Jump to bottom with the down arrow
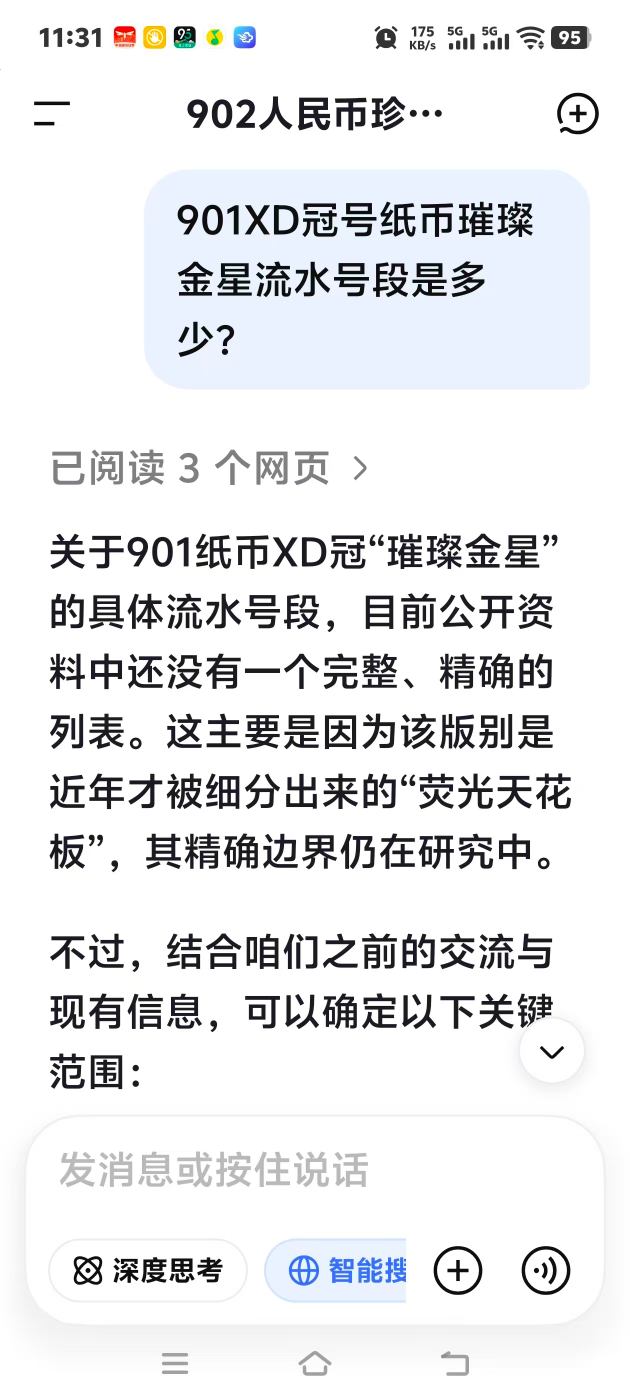This screenshot has height=1400, width=630. (x=552, y=1051)
